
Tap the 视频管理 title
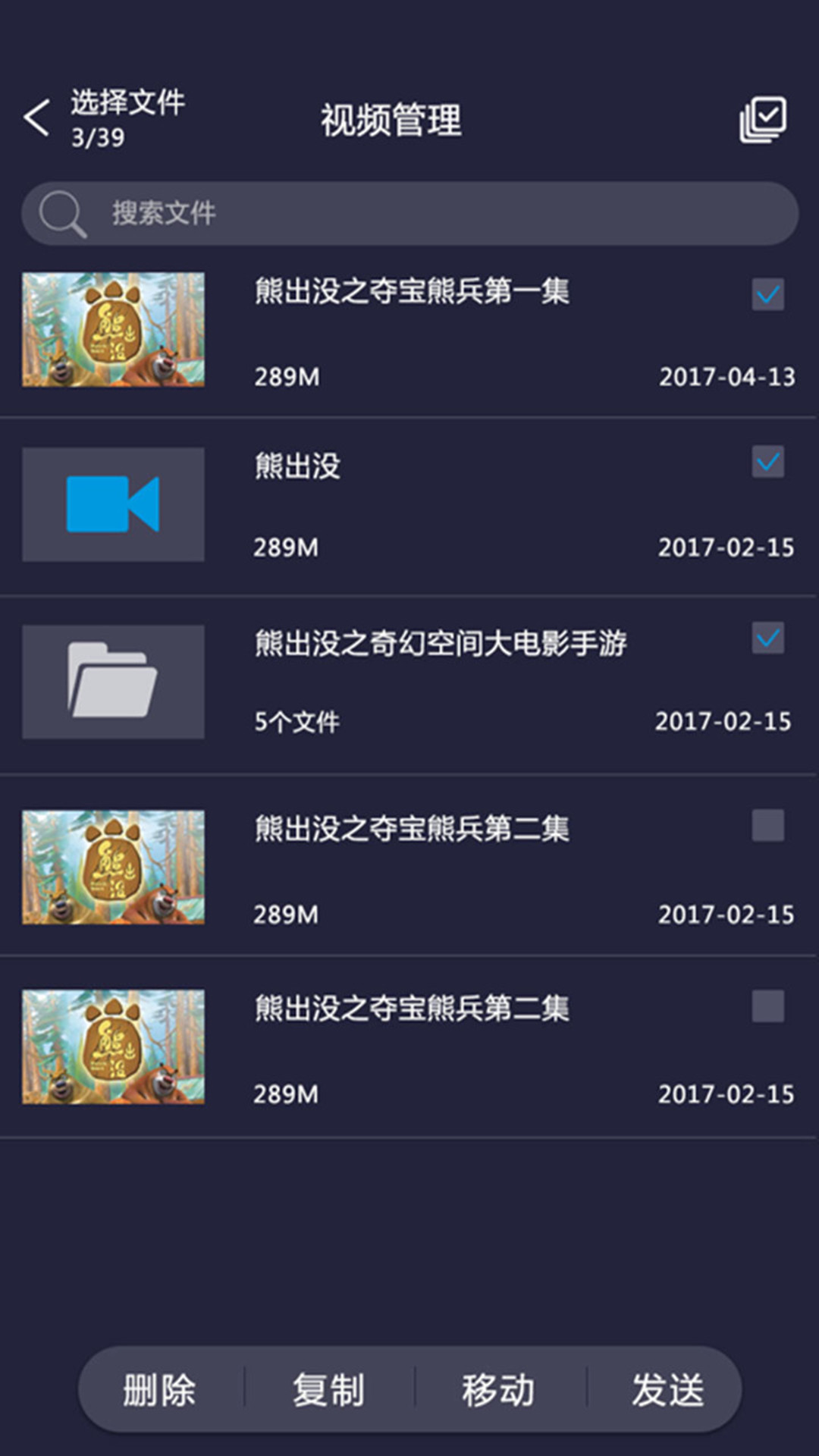[x=392, y=119]
